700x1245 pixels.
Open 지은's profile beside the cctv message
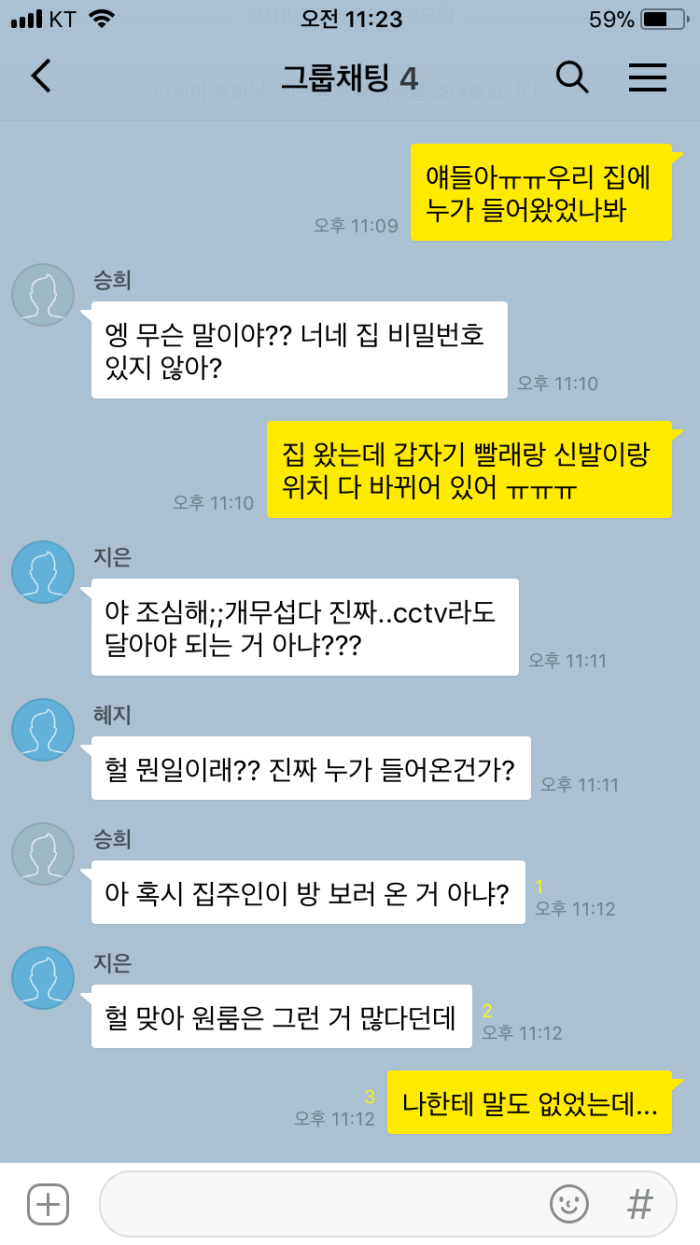click(x=43, y=572)
